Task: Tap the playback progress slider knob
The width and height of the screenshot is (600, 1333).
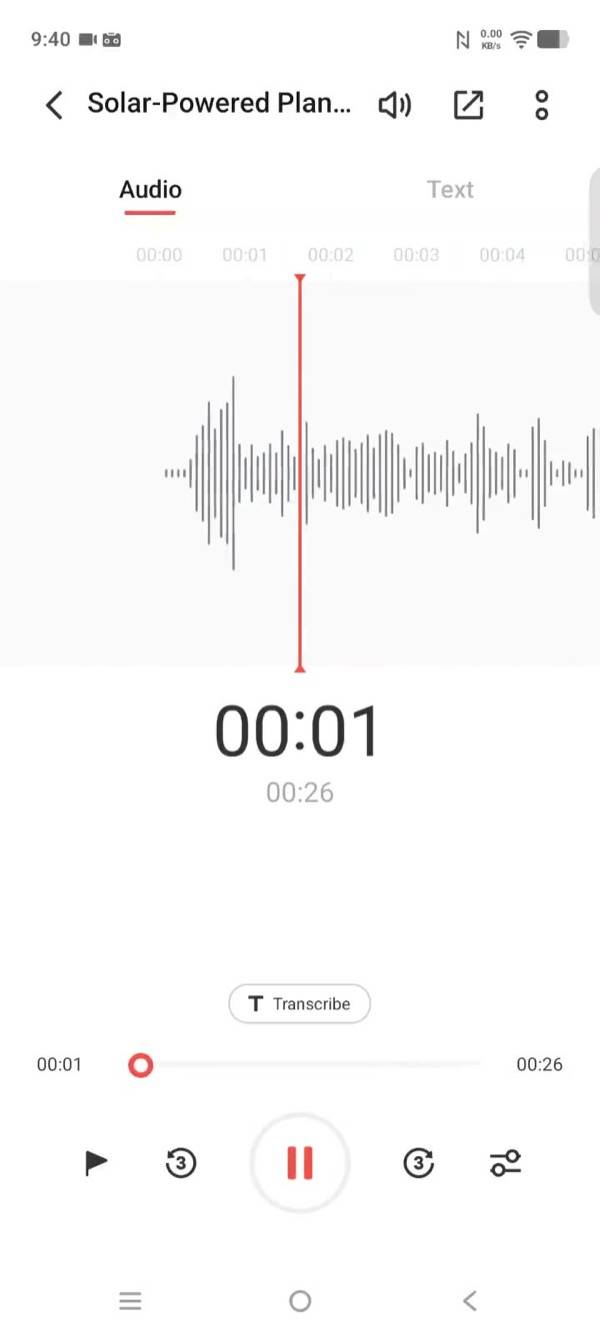Action: tap(141, 1065)
